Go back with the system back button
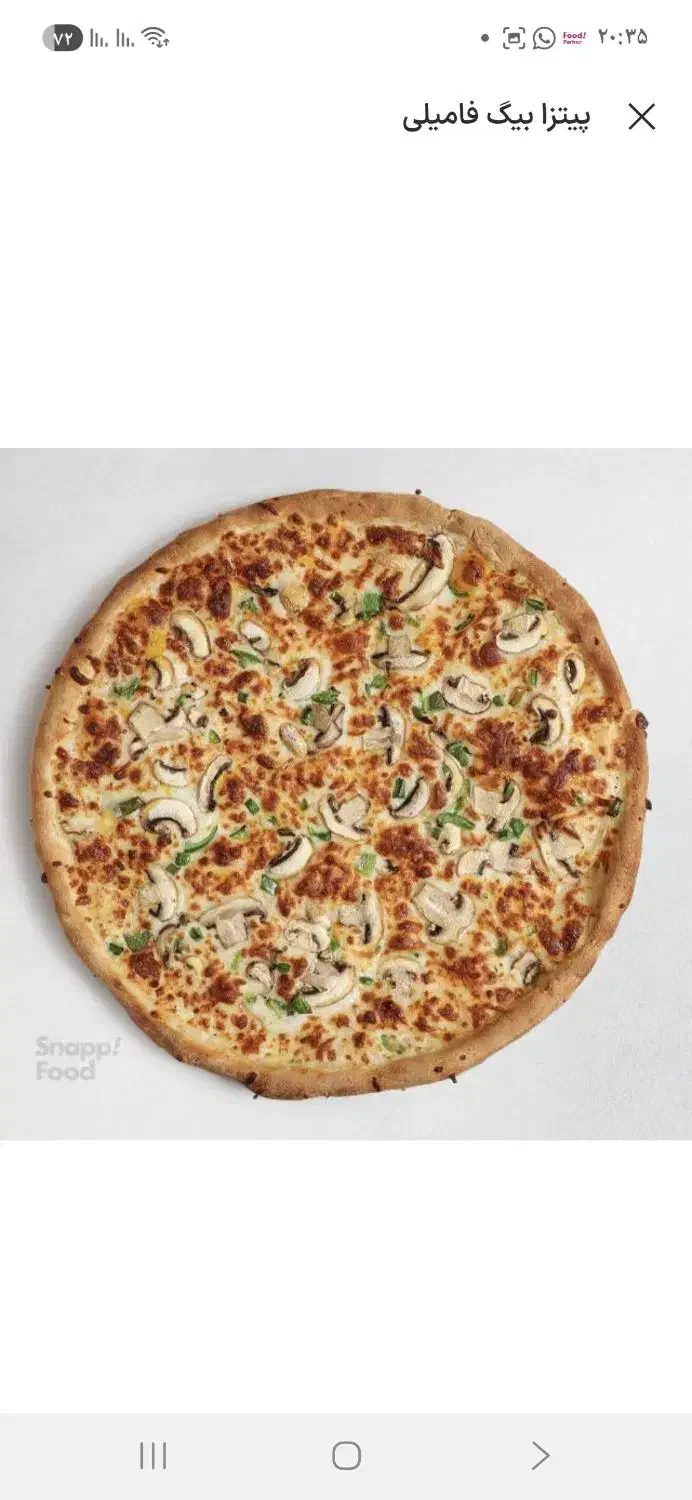 point(540,1455)
